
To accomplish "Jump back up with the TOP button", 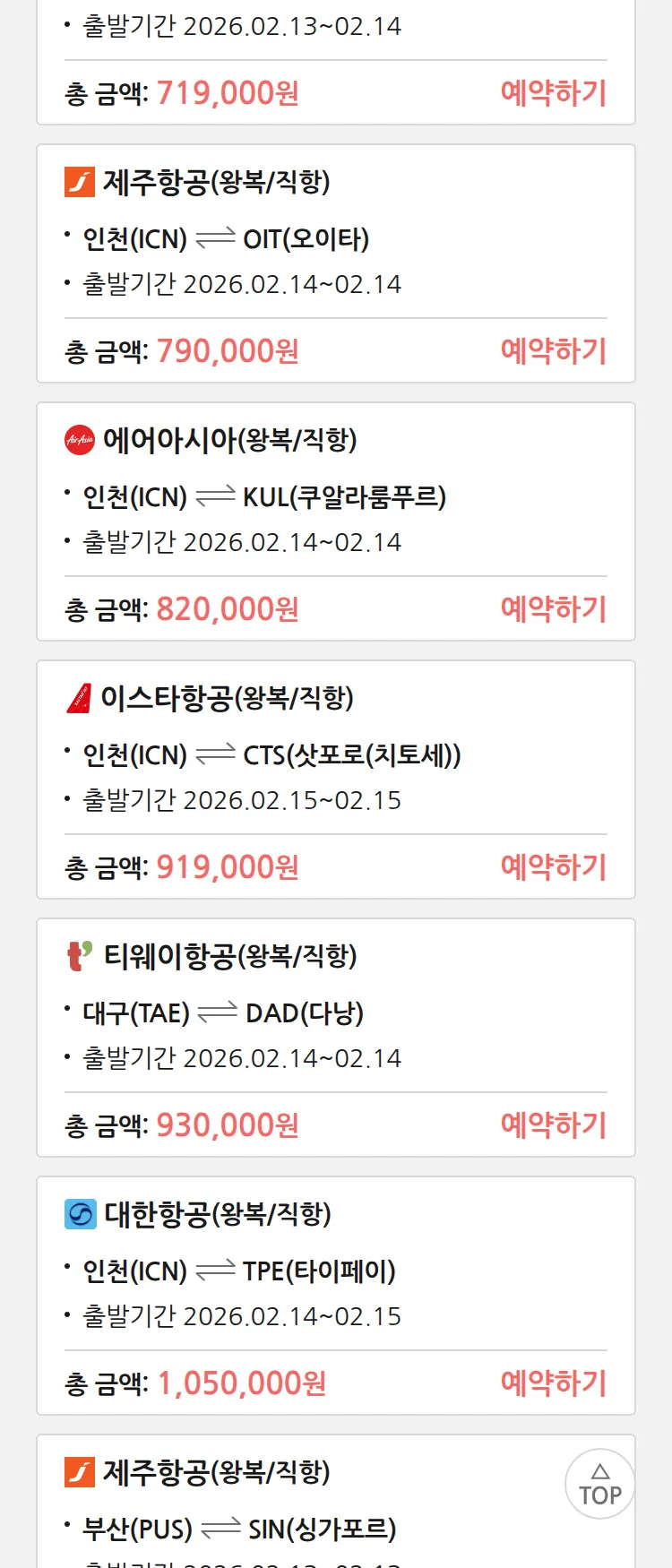I will point(599,1484).
